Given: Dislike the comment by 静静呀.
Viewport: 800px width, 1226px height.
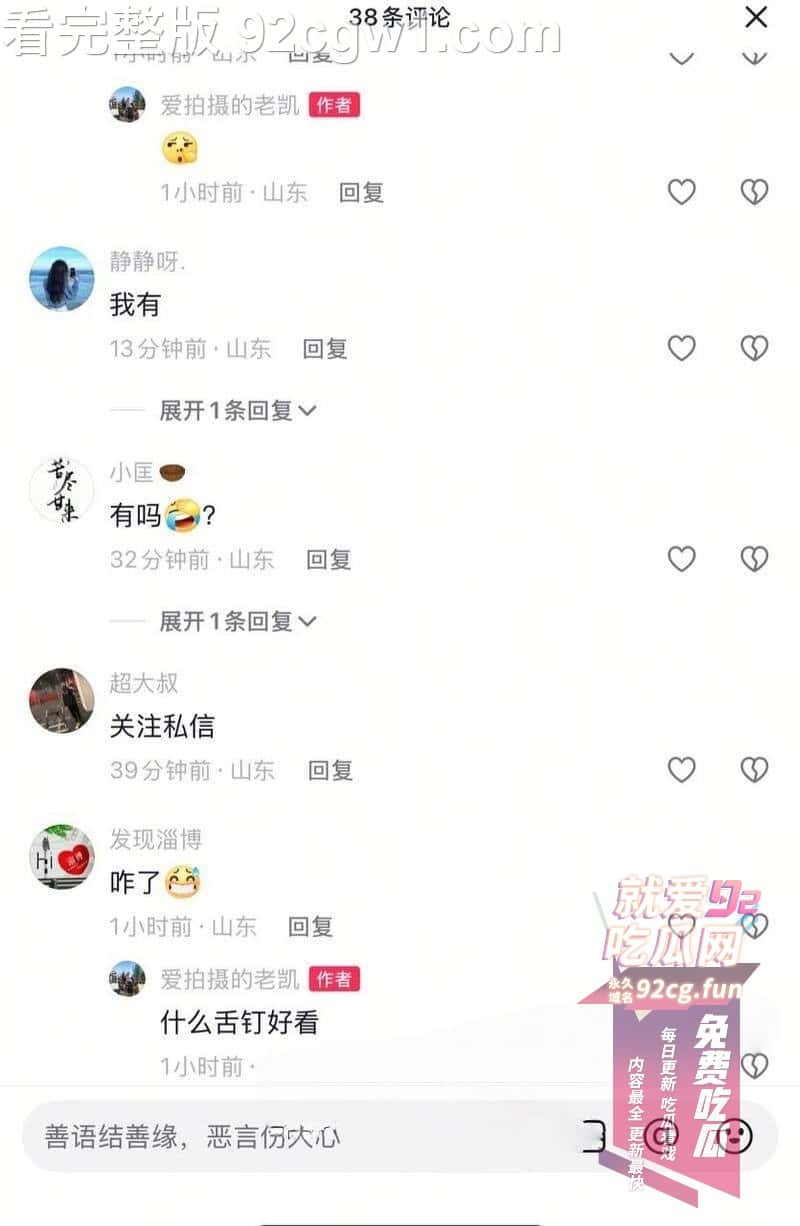Looking at the screenshot, I should point(754,348).
